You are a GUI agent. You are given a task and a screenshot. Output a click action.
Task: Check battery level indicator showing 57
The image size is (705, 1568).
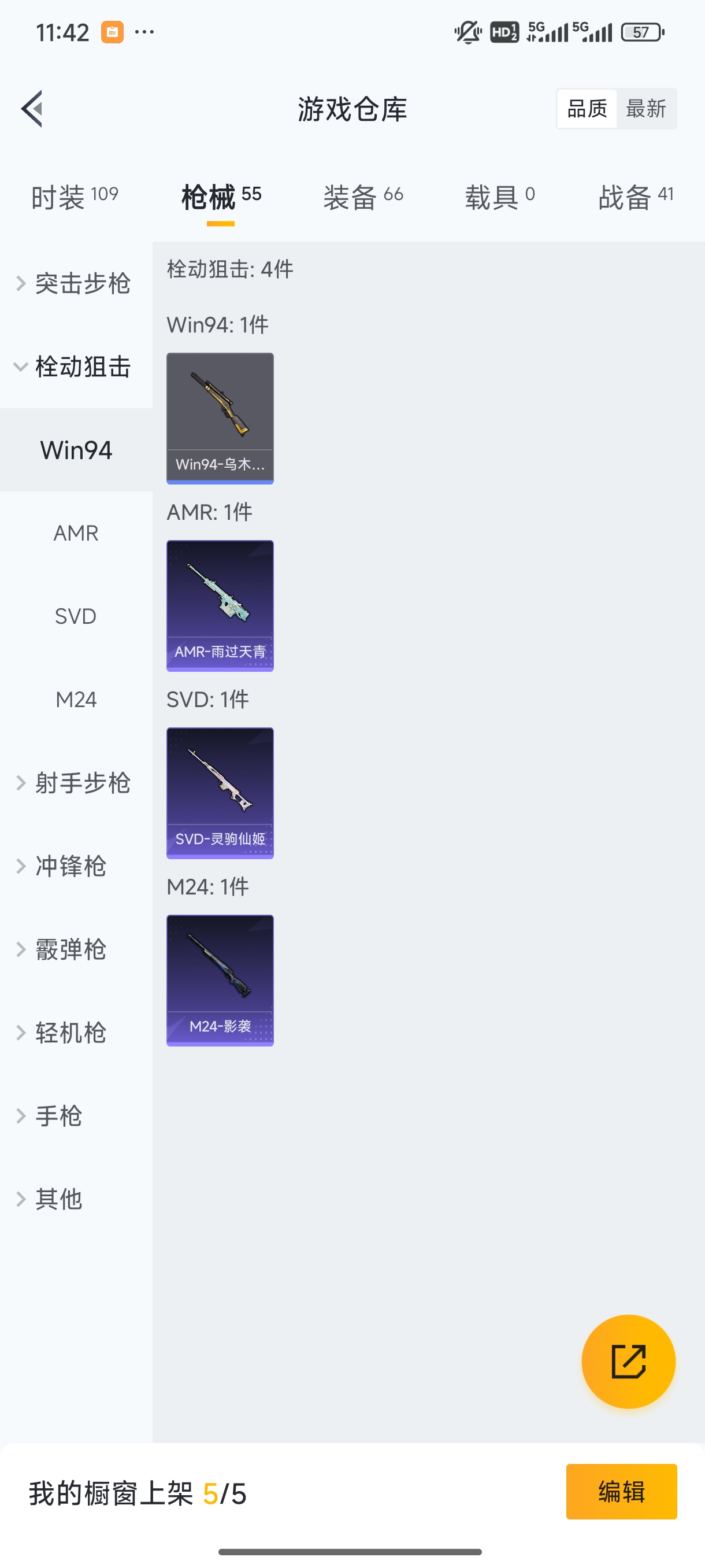click(x=640, y=31)
